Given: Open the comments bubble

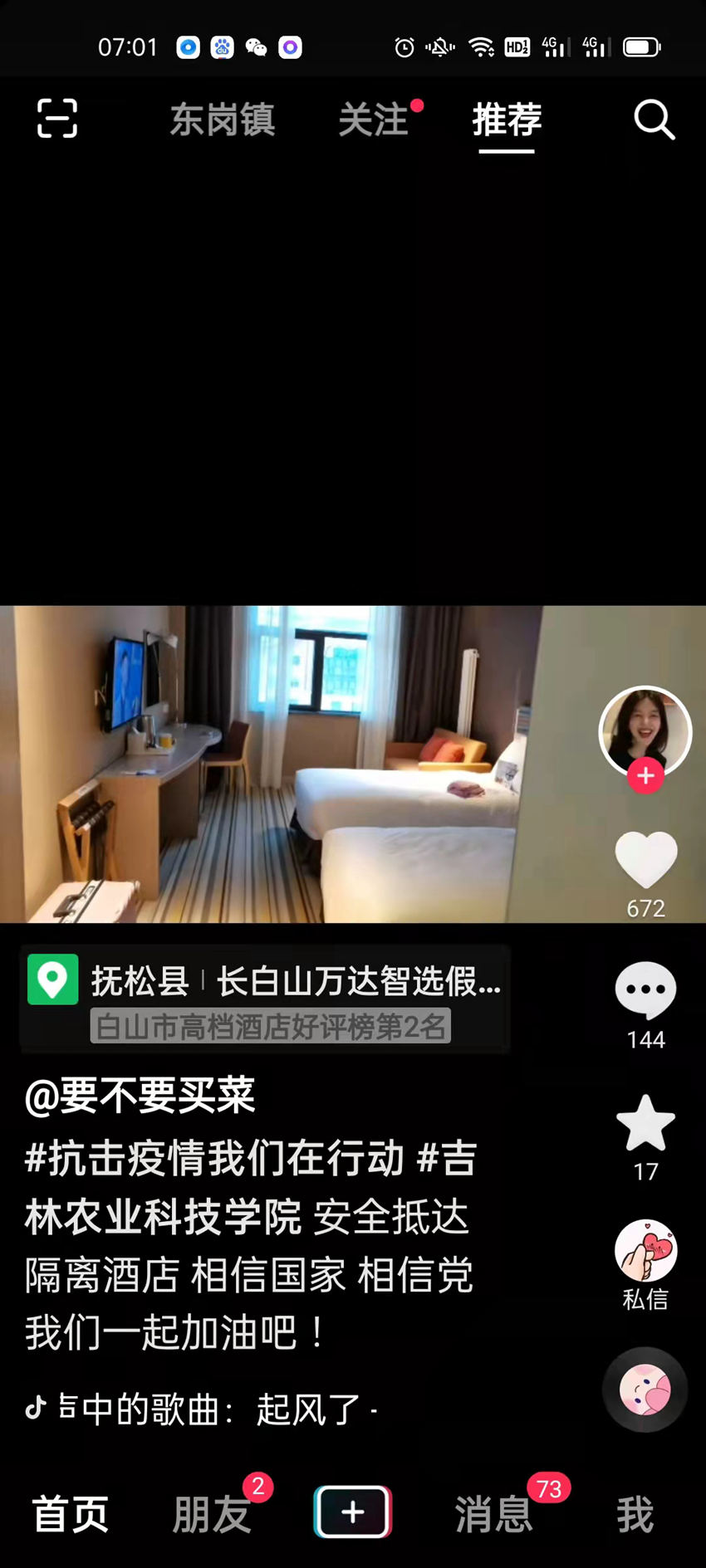Looking at the screenshot, I should 645,989.
